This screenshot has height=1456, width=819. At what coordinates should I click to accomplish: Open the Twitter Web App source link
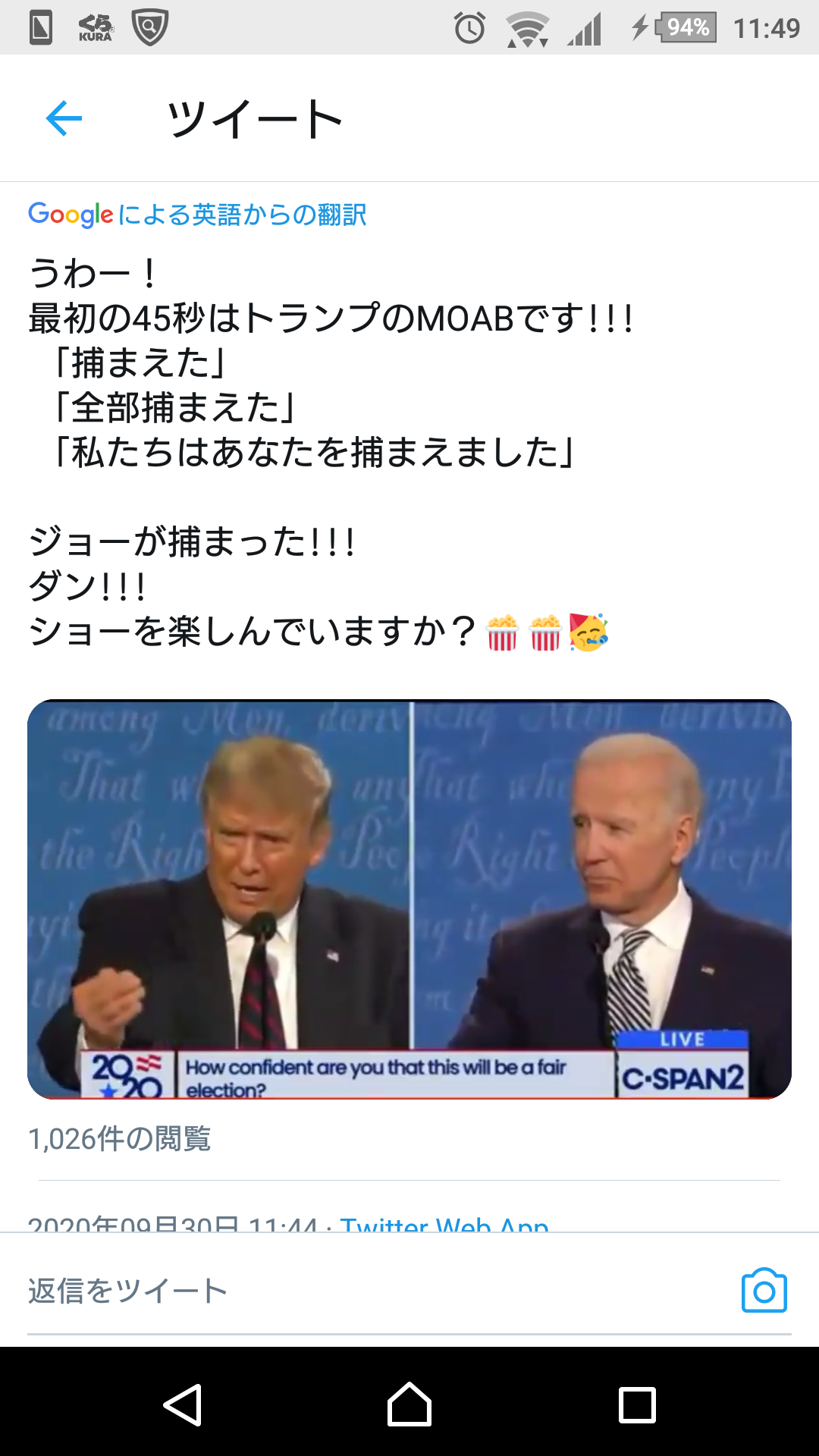coord(444,1222)
